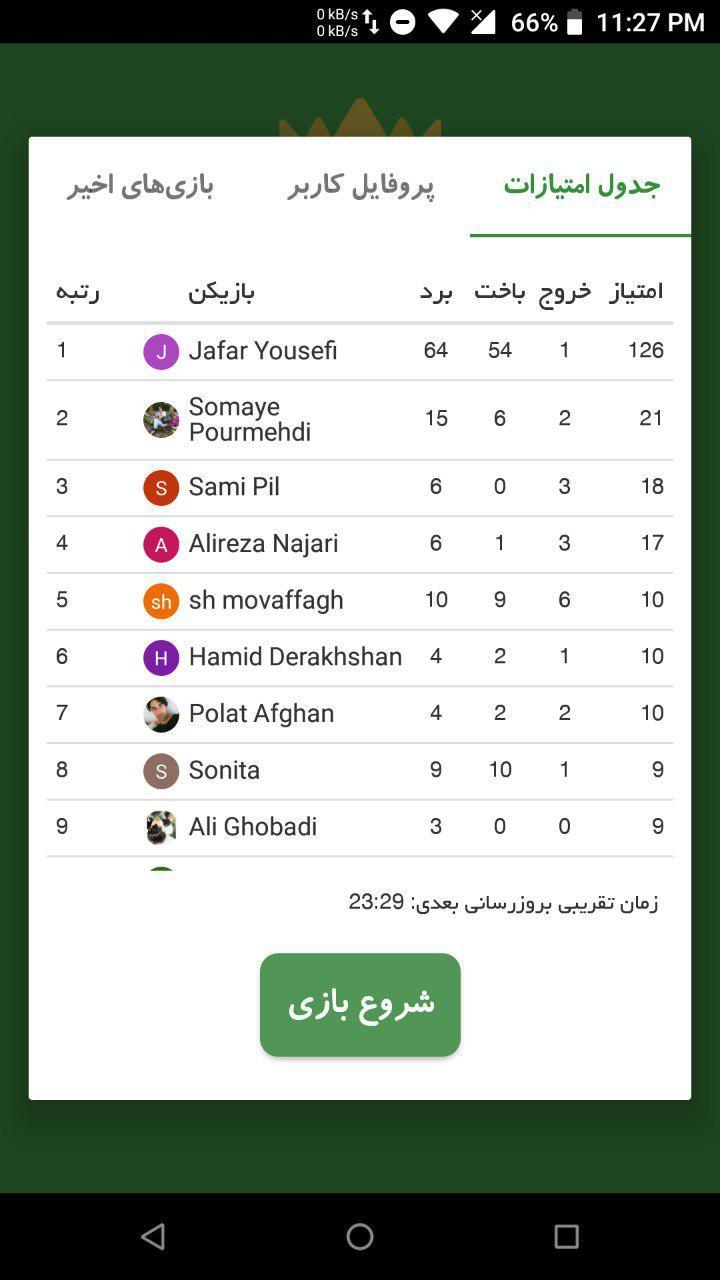Select the Sami Pil avatar
This screenshot has width=720, height=1280.
pos(161,488)
